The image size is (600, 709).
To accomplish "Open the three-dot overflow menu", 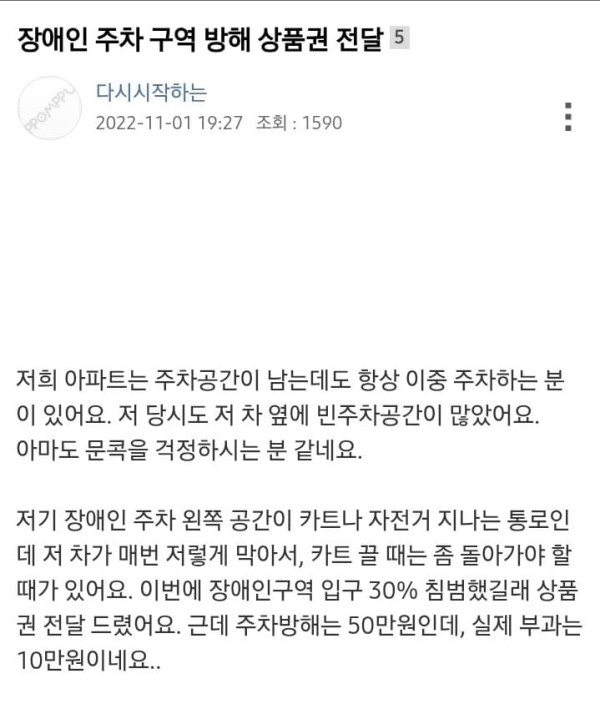I will [x=568, y=117].
